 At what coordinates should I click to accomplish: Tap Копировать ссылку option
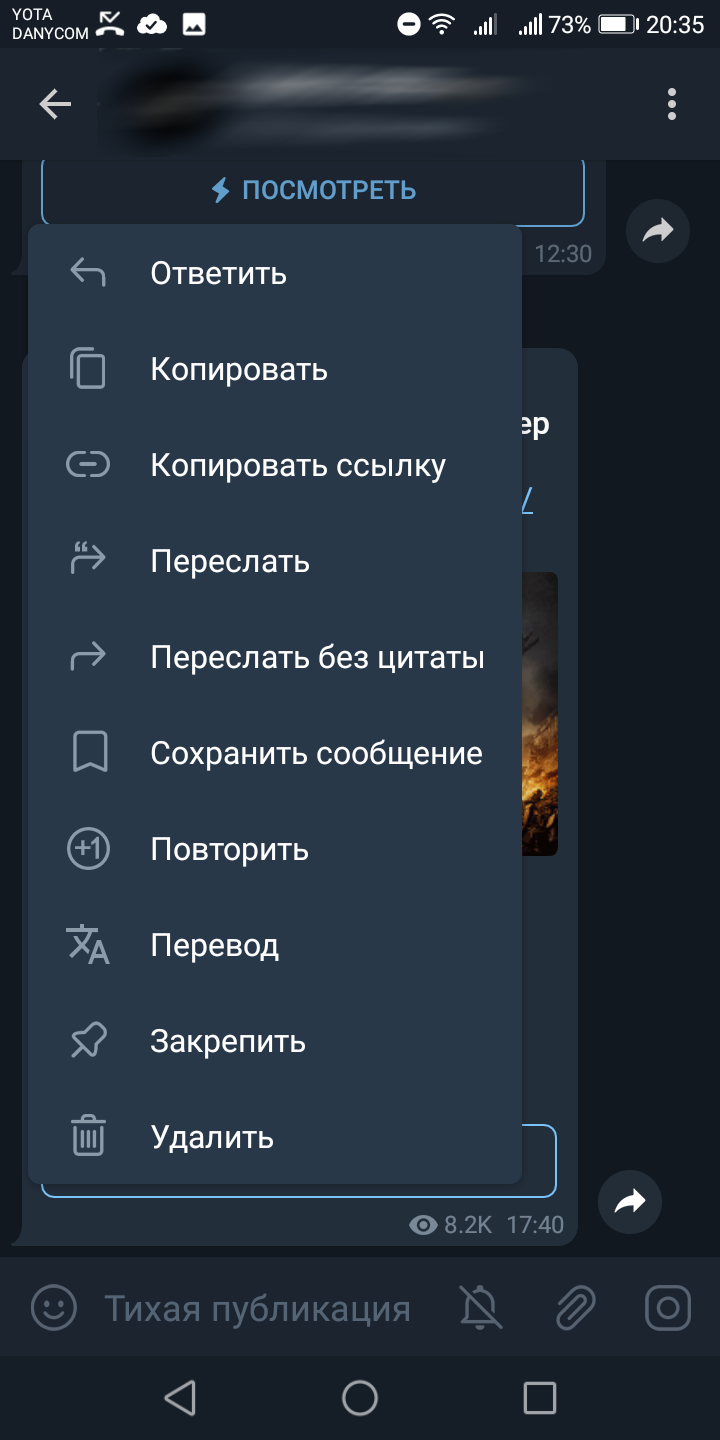pyautogui.click(x=275, y=465)
